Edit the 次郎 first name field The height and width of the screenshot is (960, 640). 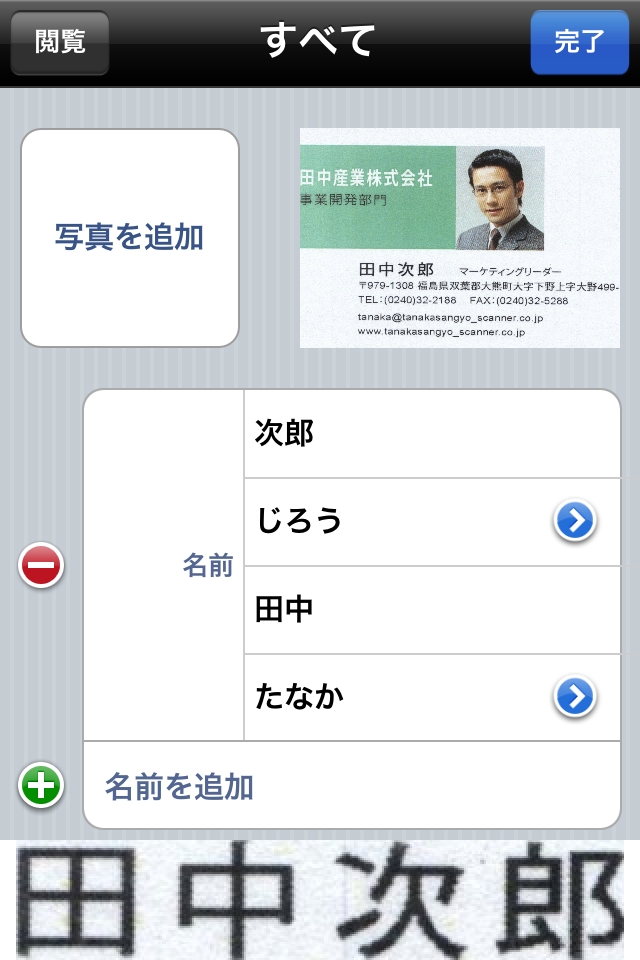click(x=430, y=434)
